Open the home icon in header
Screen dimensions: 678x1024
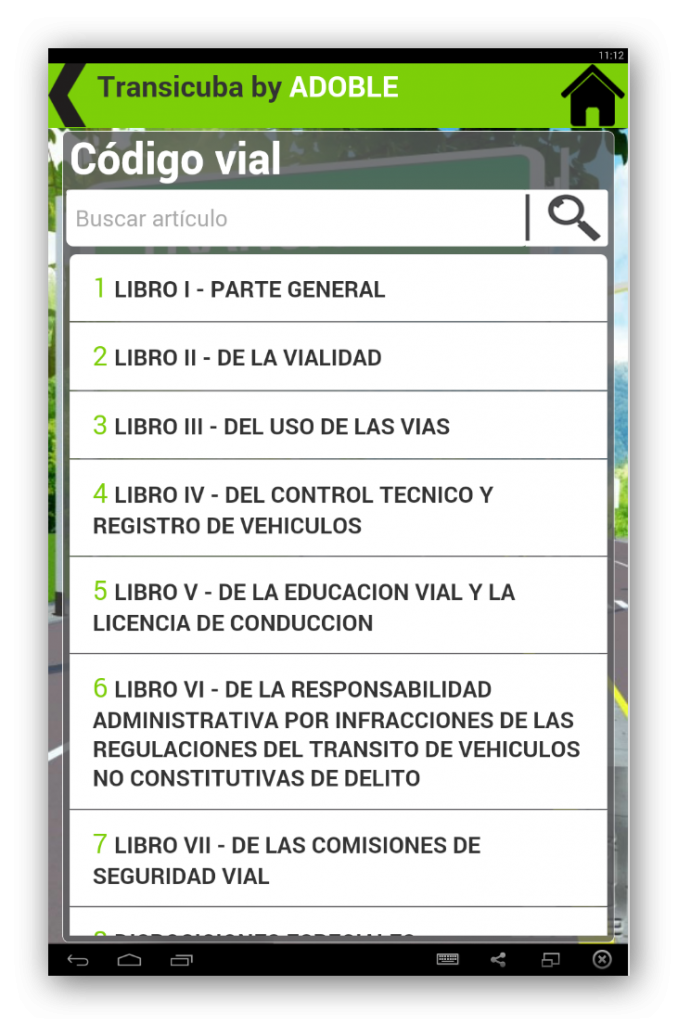592,96
